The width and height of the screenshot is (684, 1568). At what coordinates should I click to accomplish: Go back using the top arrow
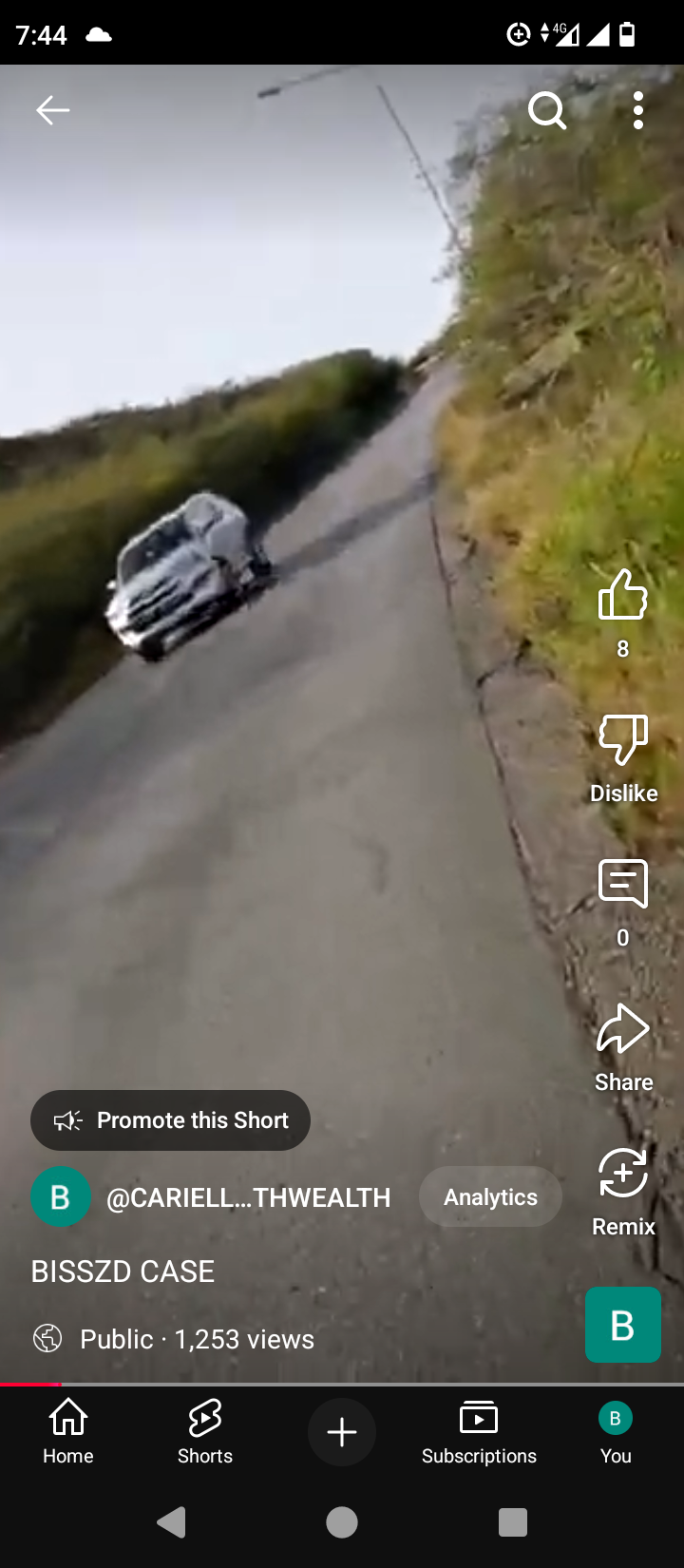(x=53, y=111)
